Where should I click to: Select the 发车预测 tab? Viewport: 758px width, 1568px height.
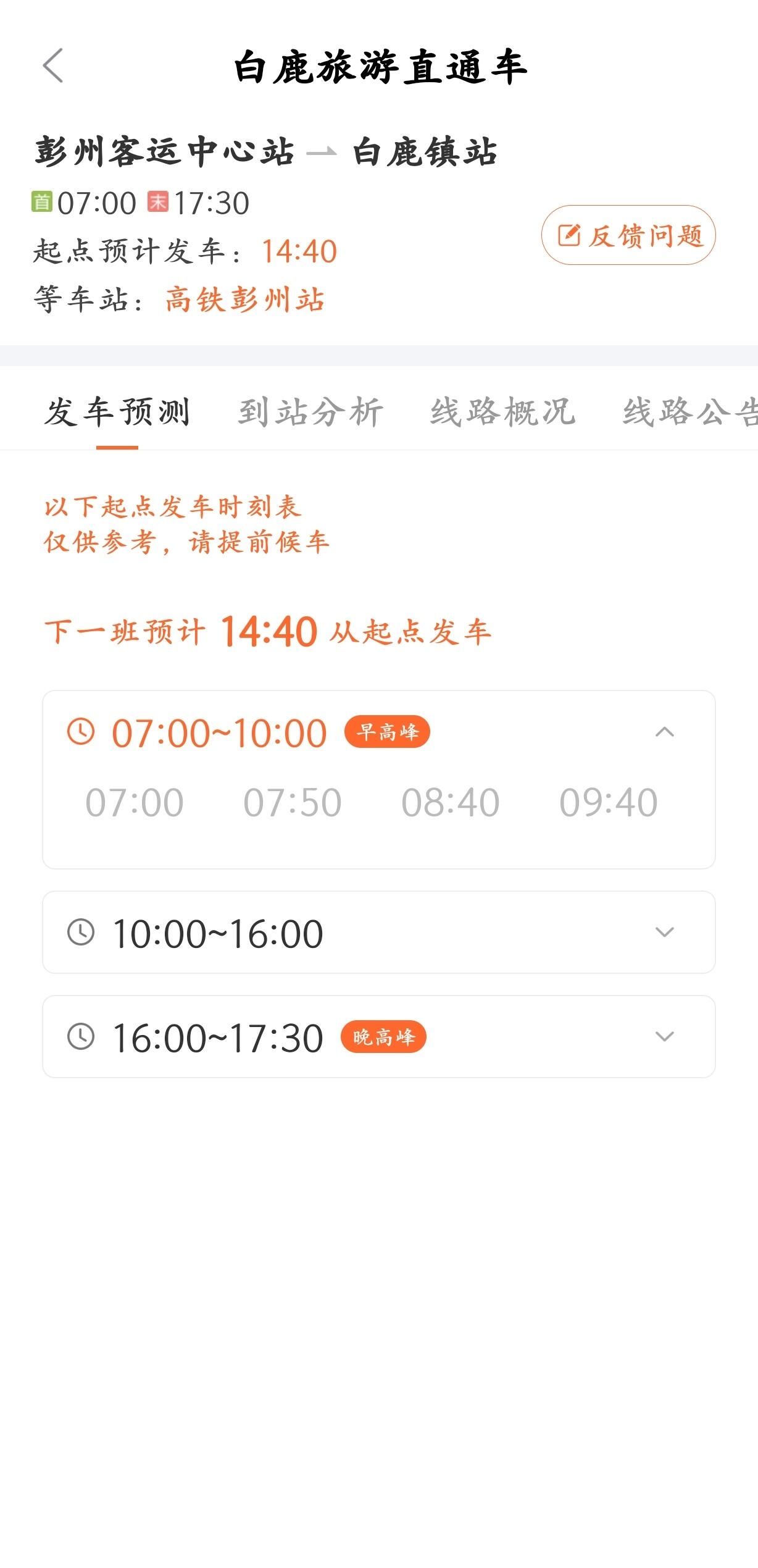[117, 412]
